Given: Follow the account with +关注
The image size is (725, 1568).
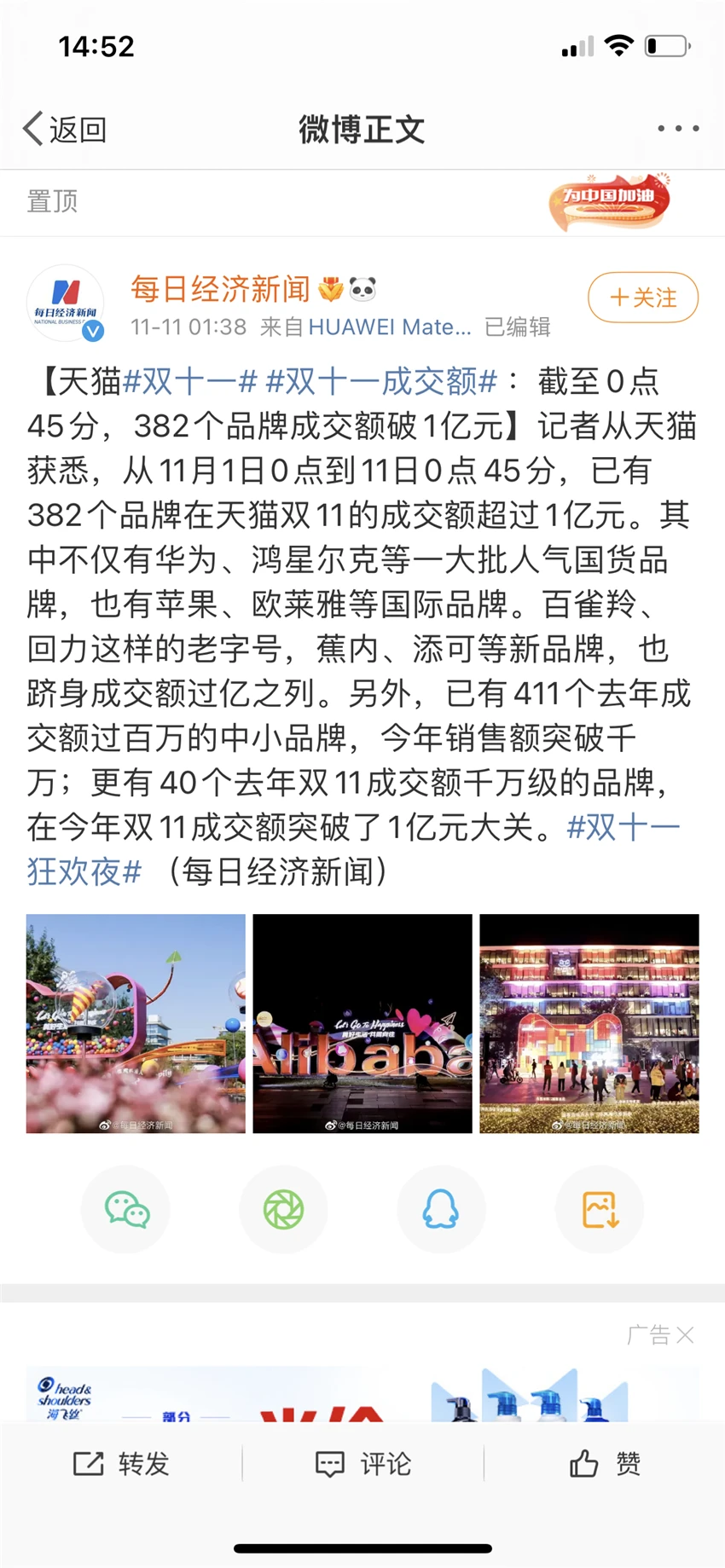Looking at the screenshot, I should (x=643, y=298).
